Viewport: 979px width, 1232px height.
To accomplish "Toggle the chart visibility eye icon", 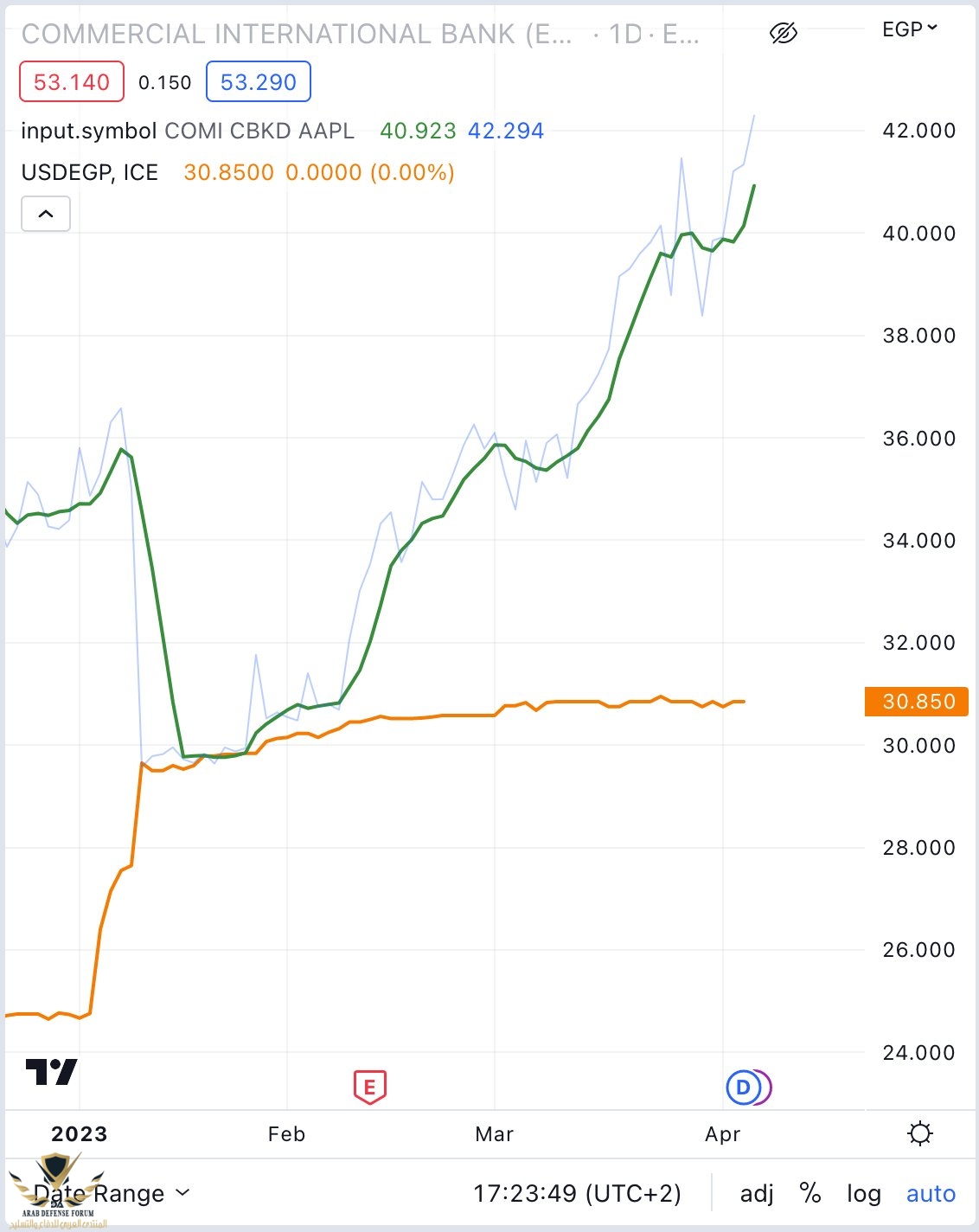I will [783, 34].
